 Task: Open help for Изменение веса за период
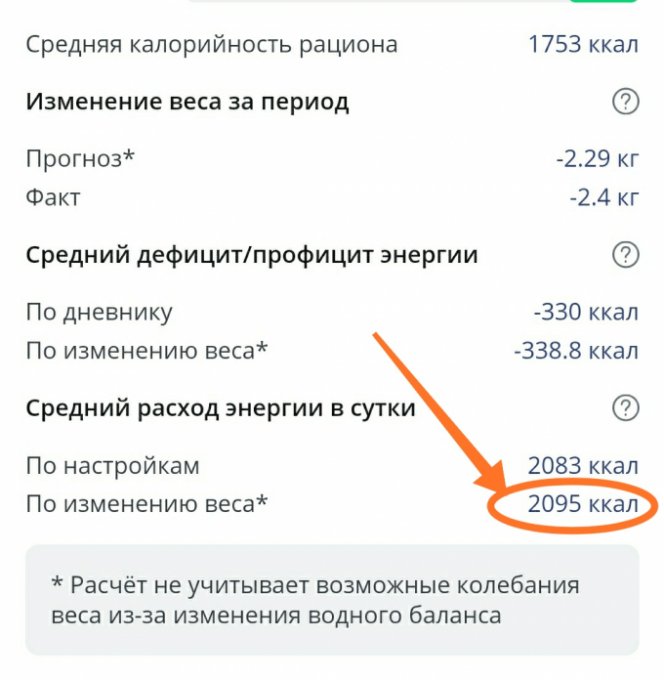coord(625,102)
